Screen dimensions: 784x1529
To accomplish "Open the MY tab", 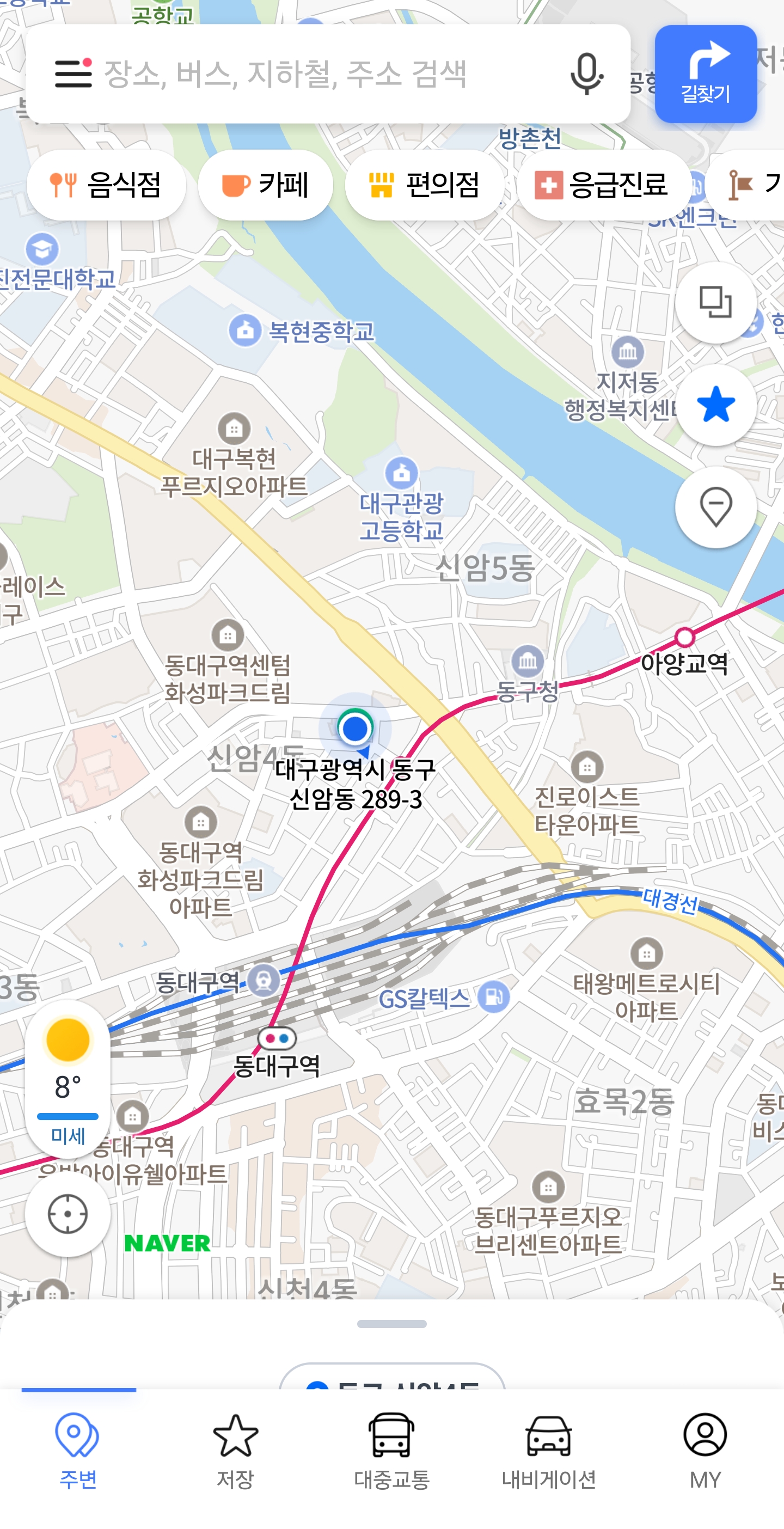I will tap(705, 1451).
